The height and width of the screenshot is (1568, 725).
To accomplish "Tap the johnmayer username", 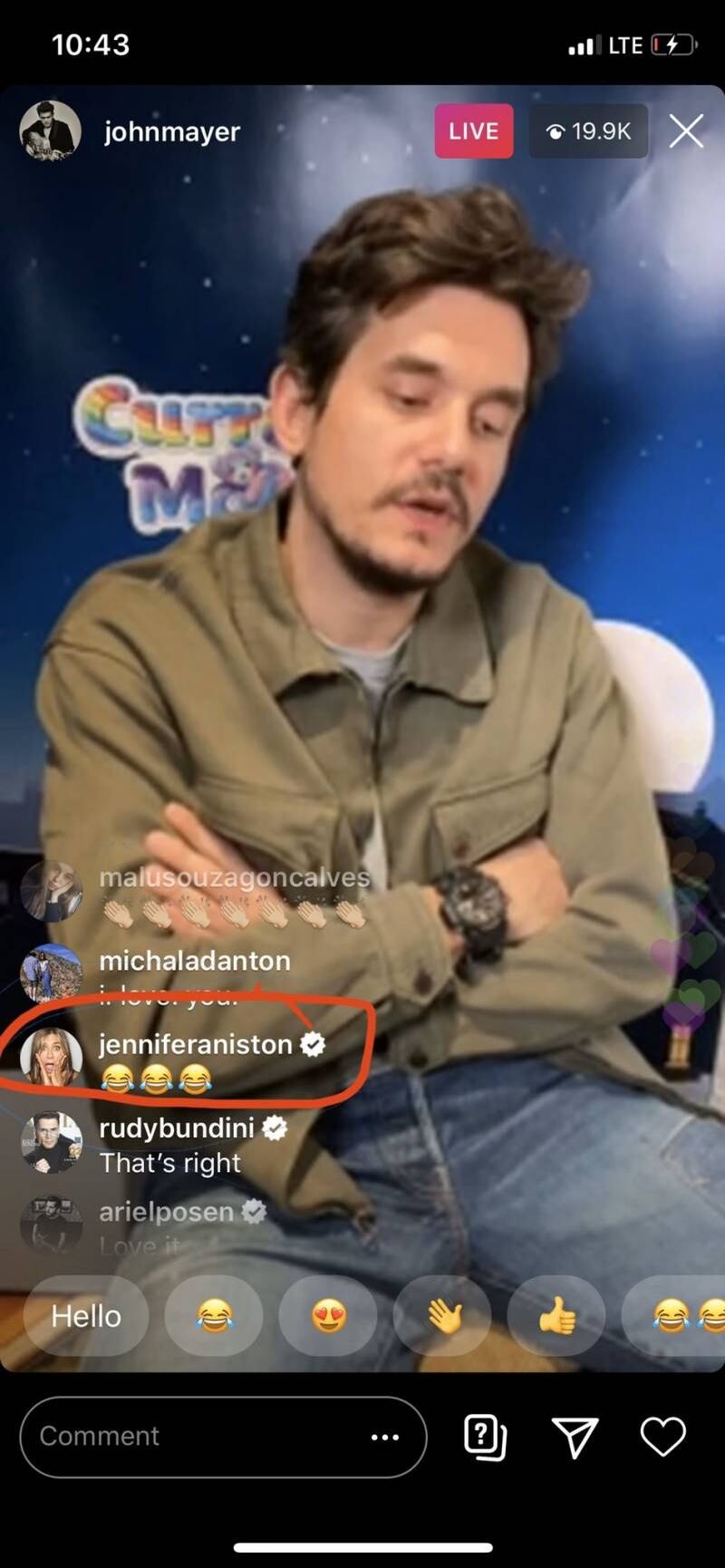I will (x=172, y=132).
